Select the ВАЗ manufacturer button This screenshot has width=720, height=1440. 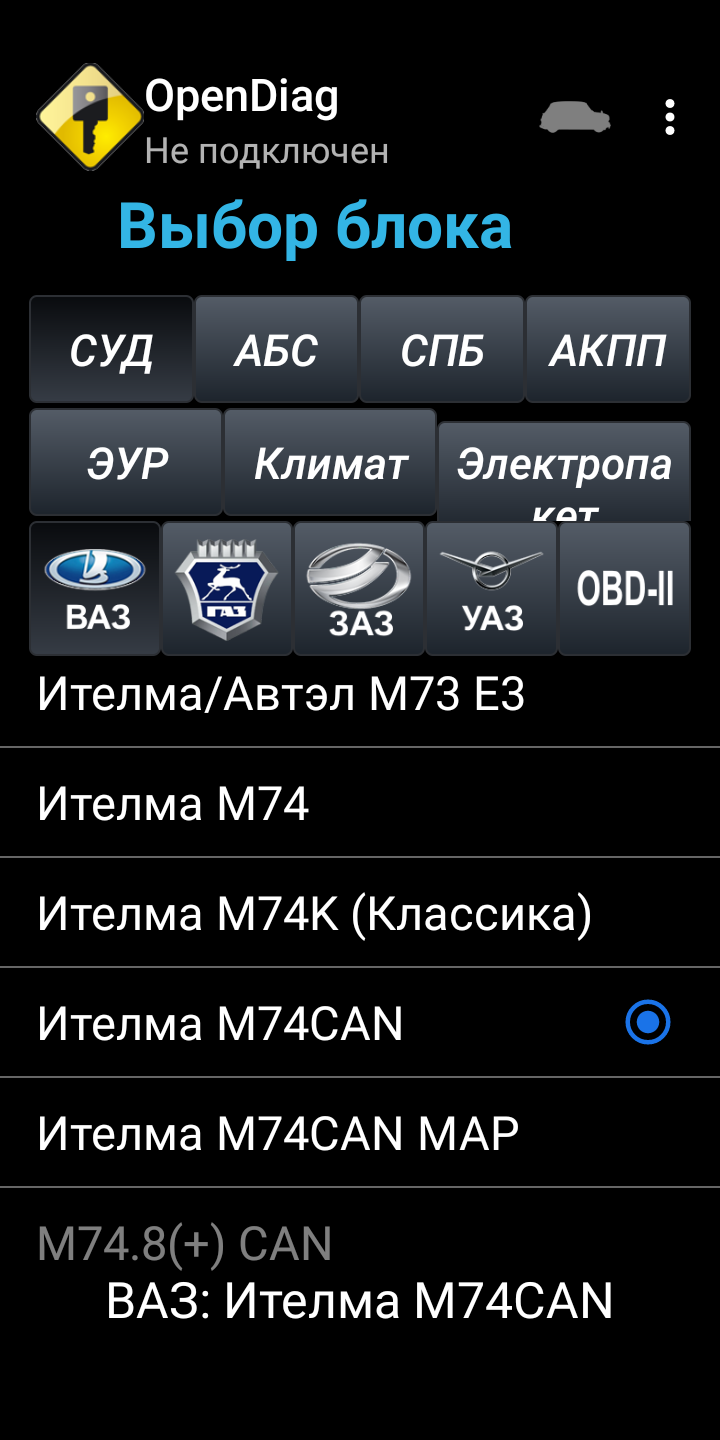[x=95, y=588]
